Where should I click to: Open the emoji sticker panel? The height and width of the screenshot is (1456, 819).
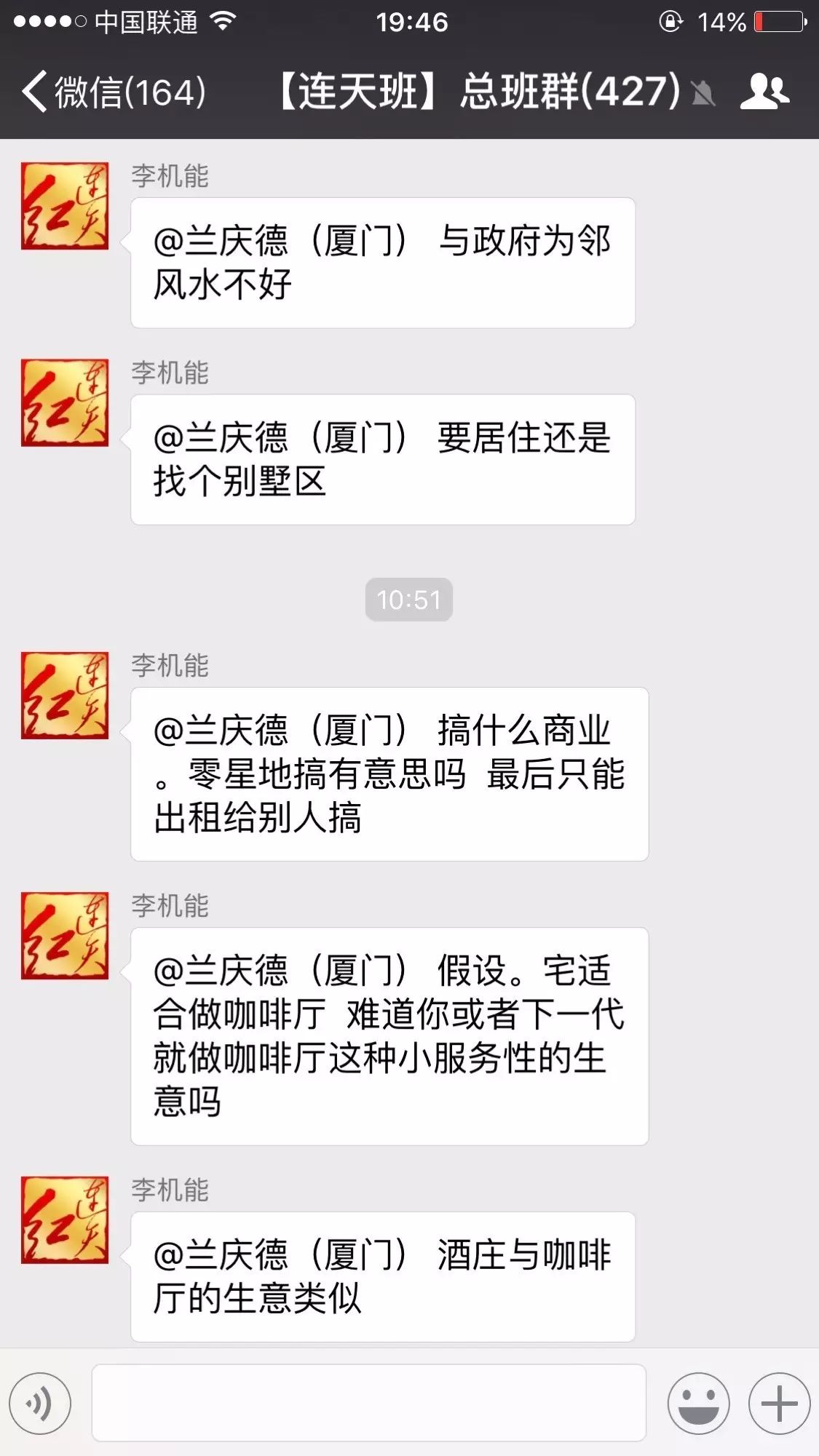(x=698, y=1403)
